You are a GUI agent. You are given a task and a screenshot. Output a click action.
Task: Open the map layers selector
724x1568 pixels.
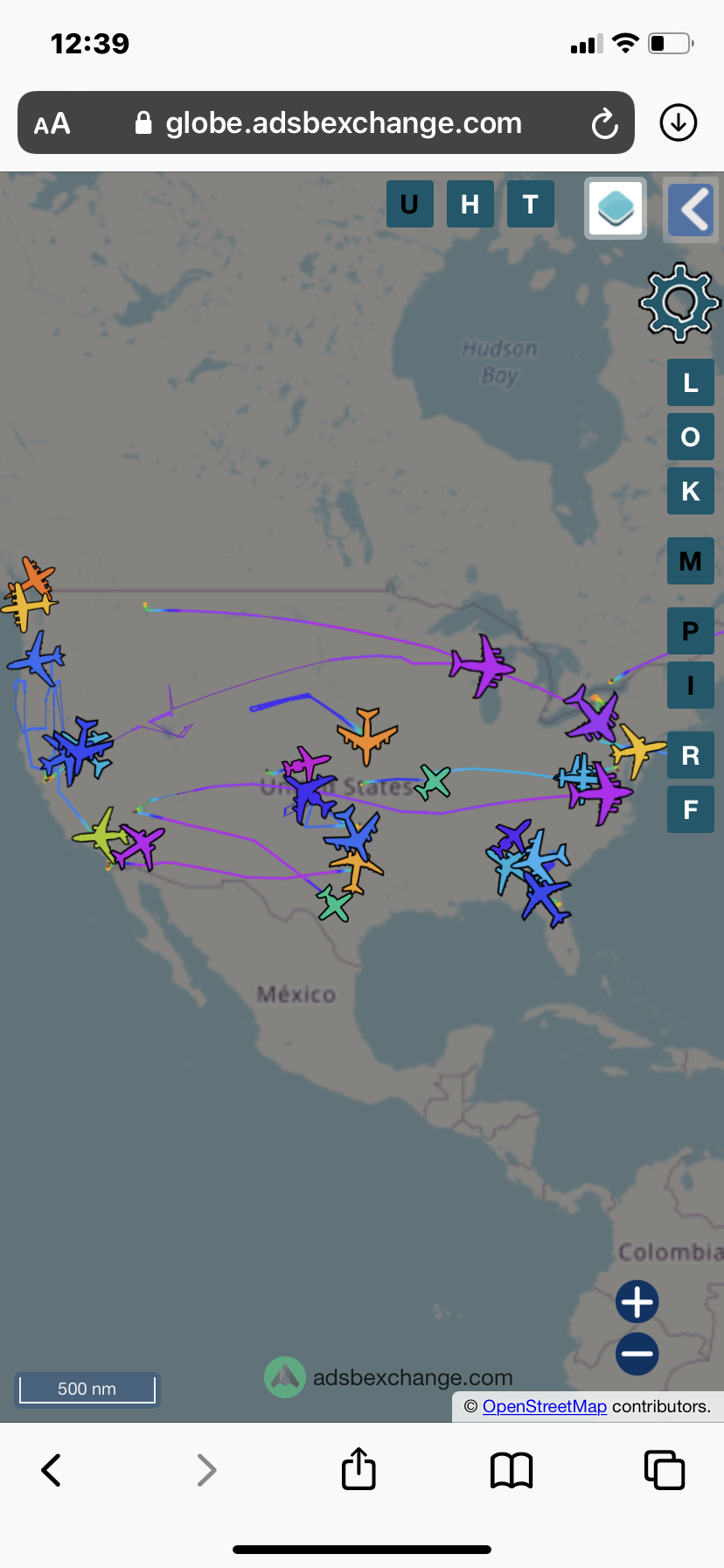[616, 208]
